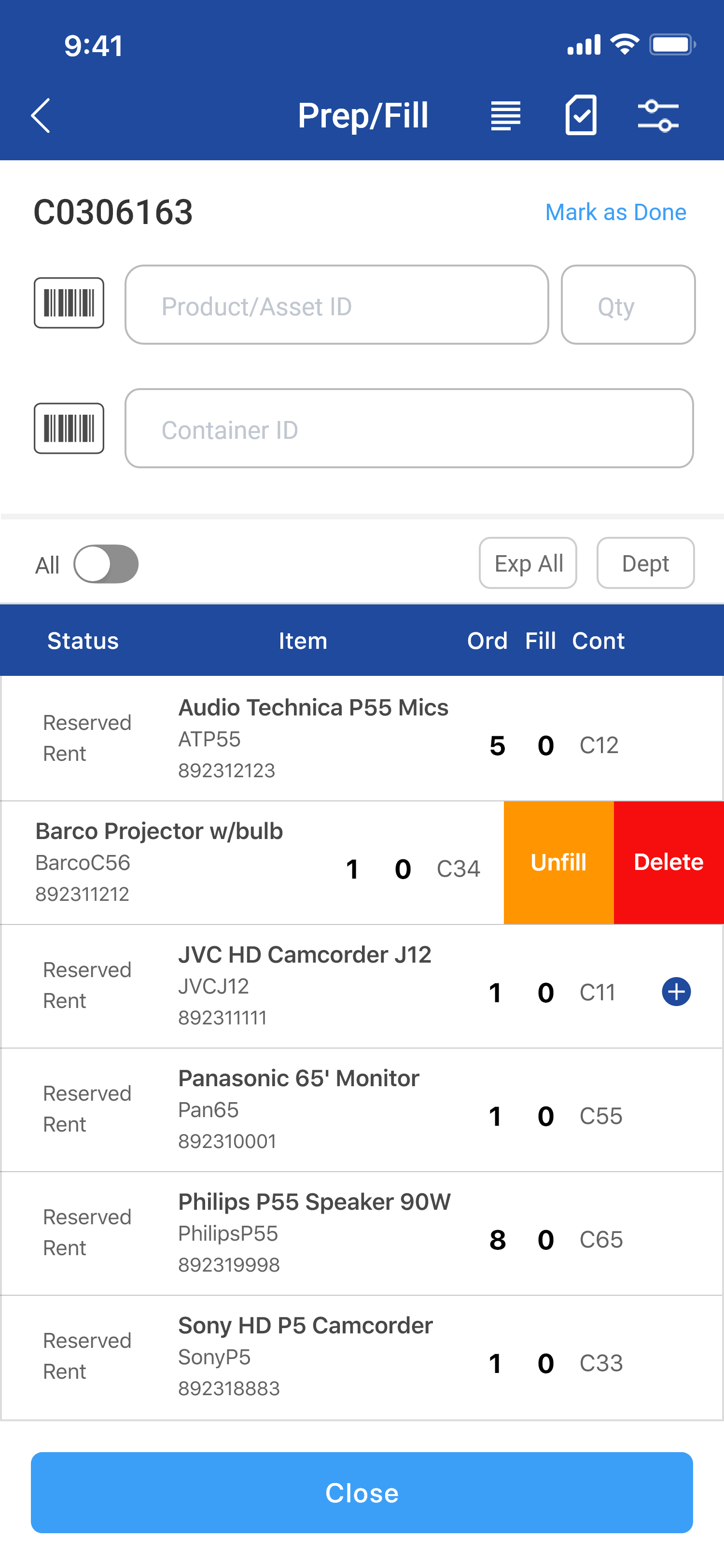Open the Dept selector
724x1568 pixels.
click(645, 563)
